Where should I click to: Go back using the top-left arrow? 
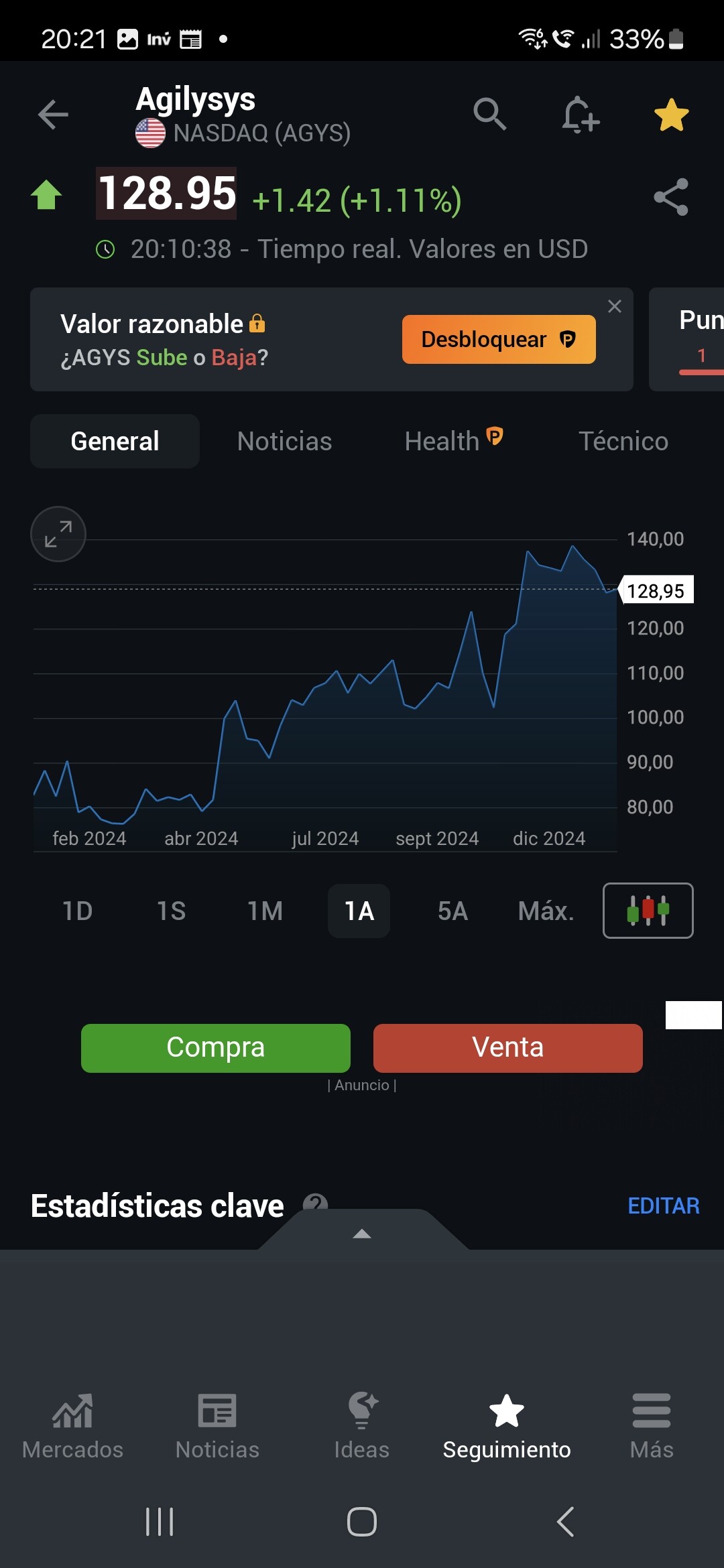pos(53,115)
